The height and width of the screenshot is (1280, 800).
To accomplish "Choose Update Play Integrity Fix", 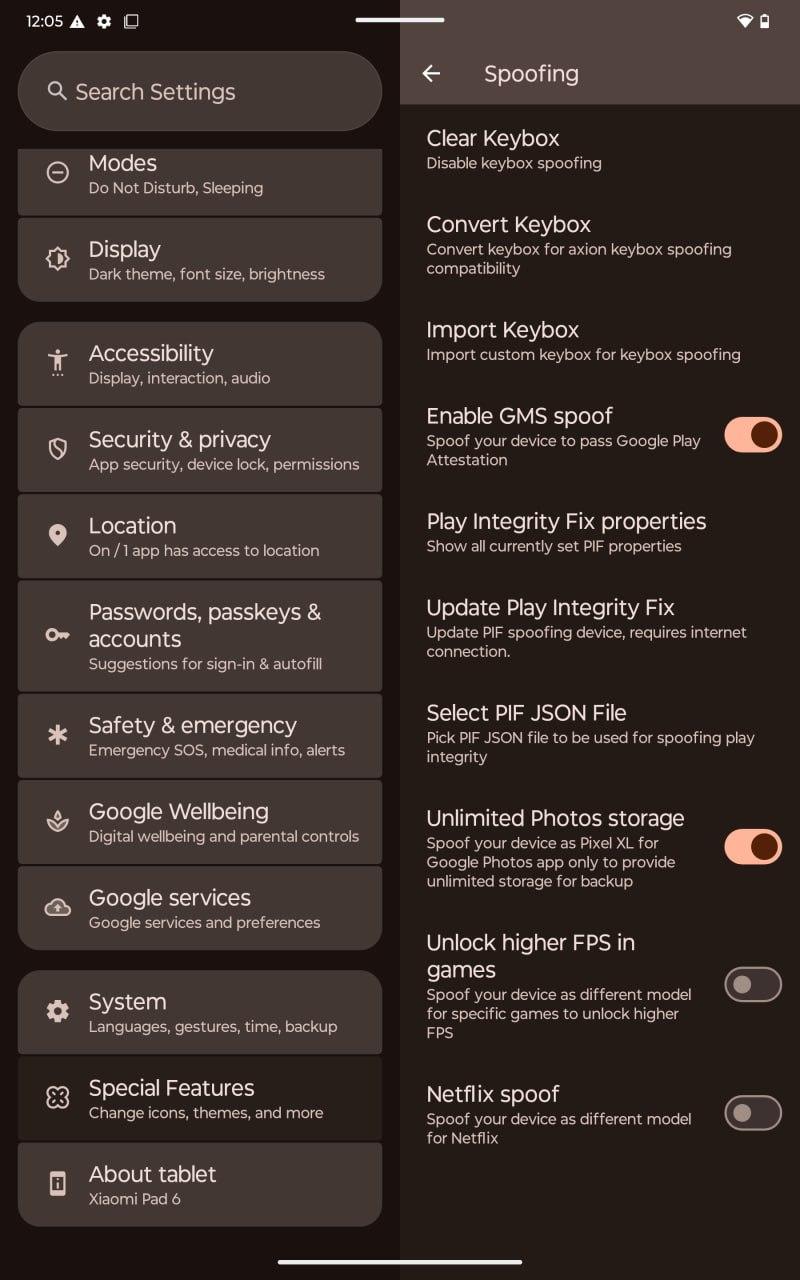I will pos(600,628).
